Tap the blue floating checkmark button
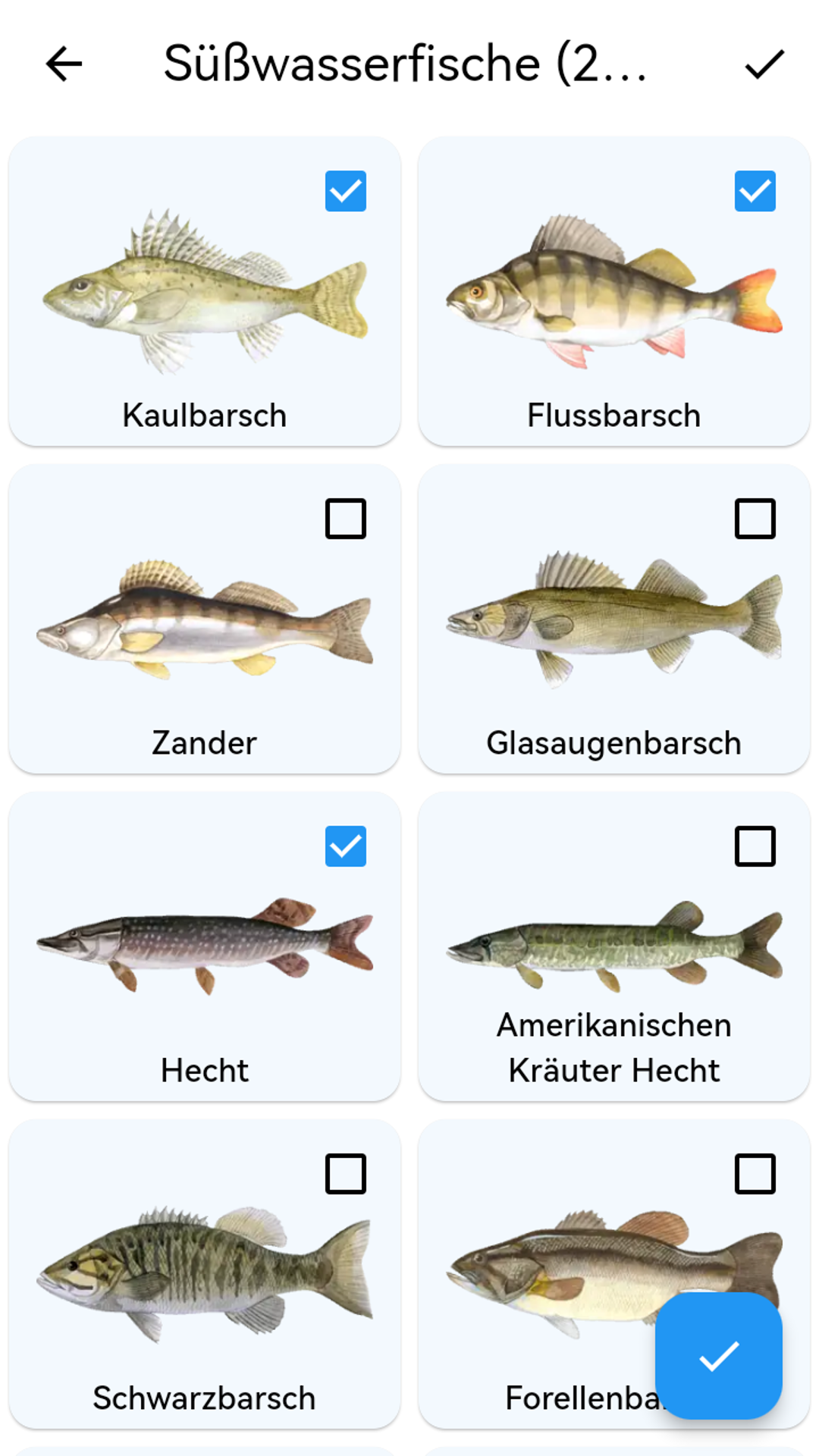 (718, 1356)
